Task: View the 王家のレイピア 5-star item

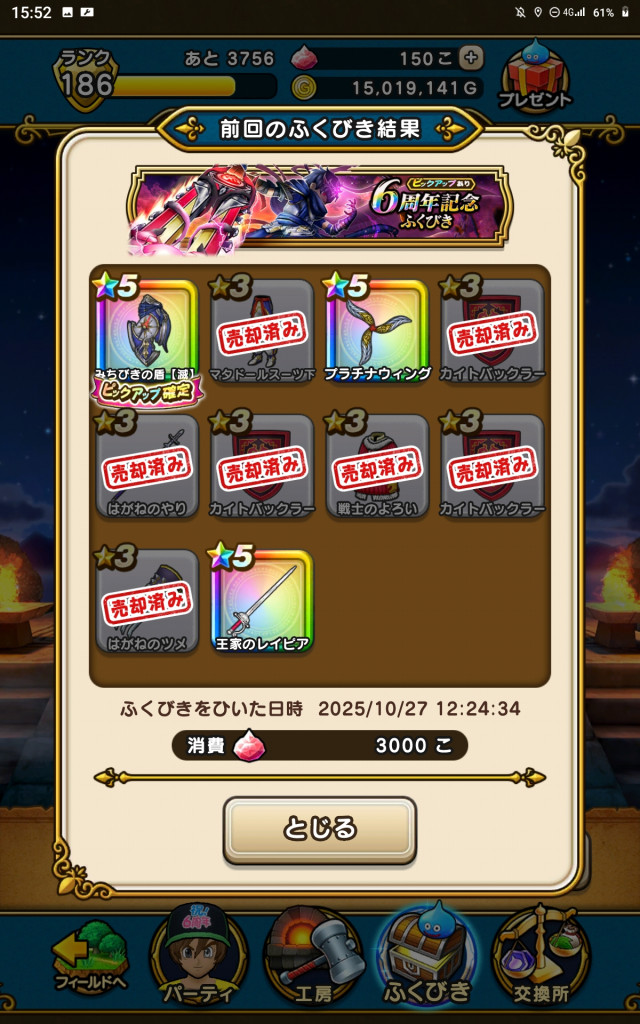Action: 263,600
